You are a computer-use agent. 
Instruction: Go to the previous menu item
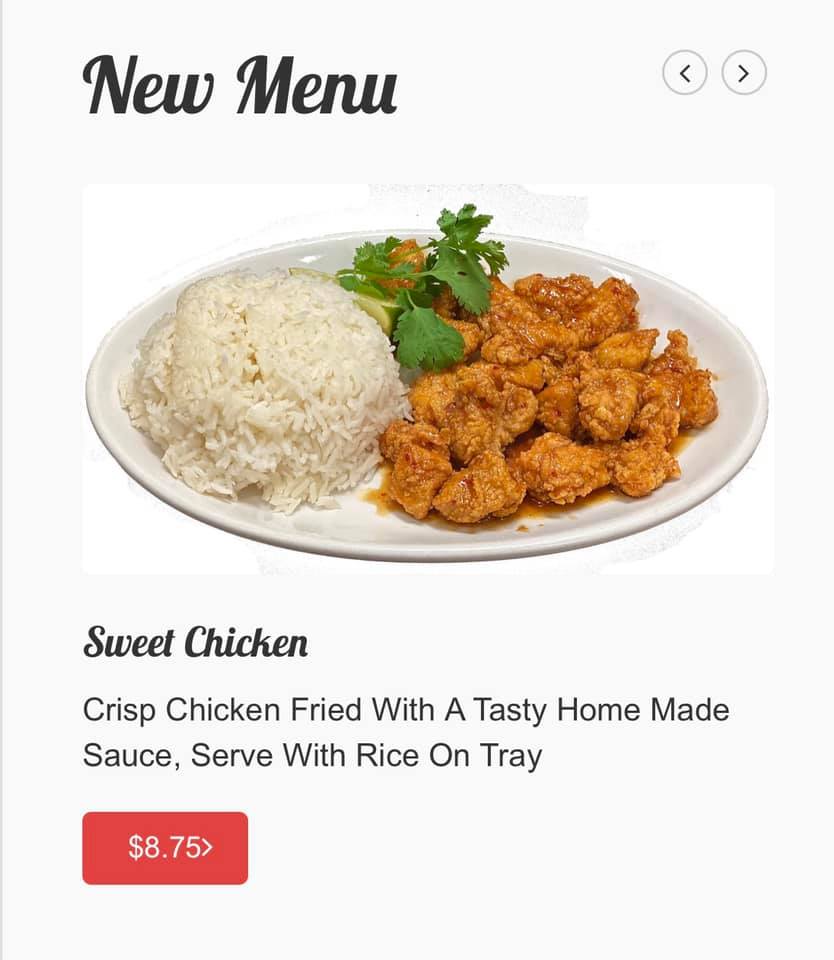tap(684, 73)
